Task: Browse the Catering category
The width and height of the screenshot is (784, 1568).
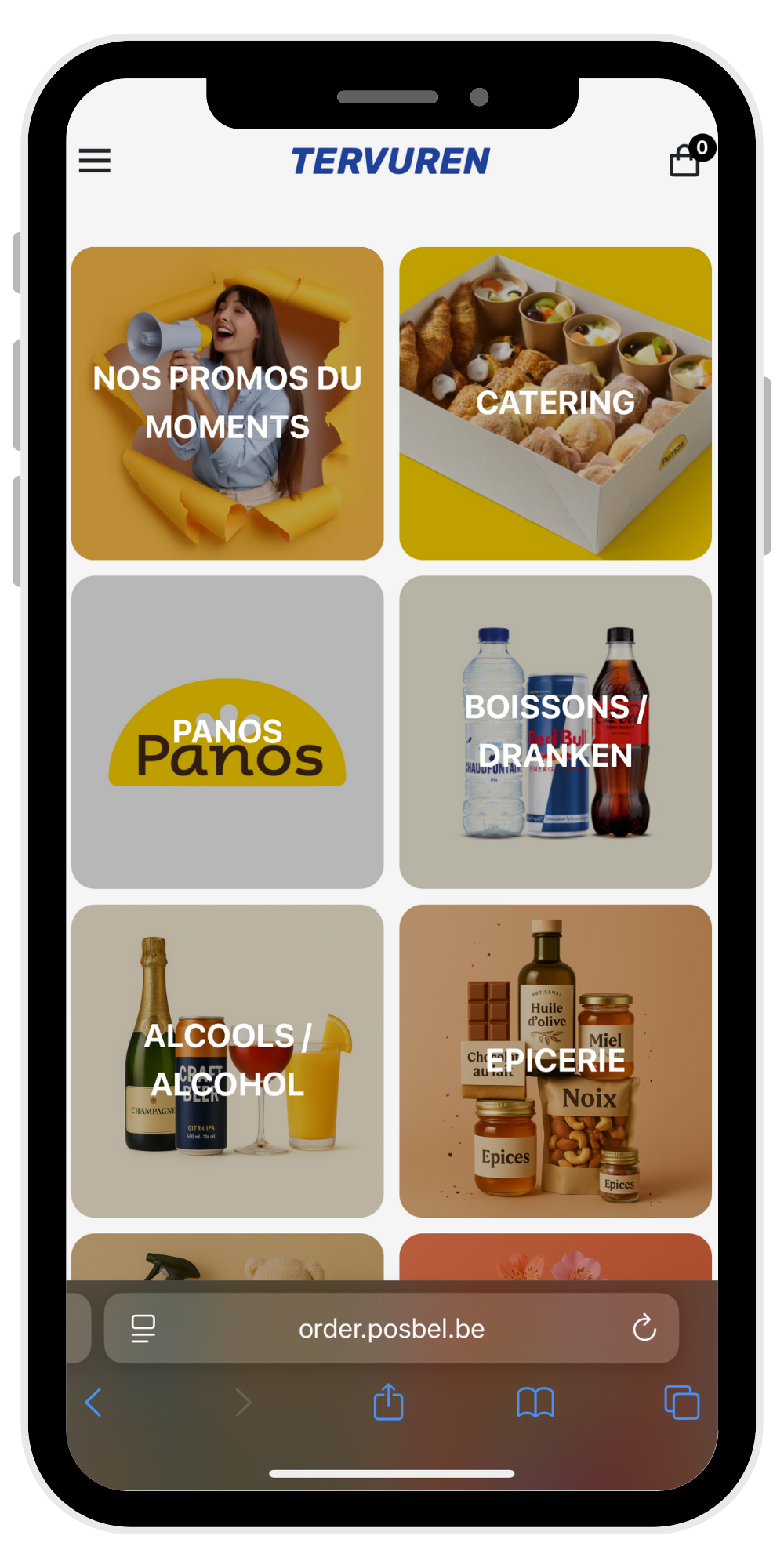Action: point(555,403)
